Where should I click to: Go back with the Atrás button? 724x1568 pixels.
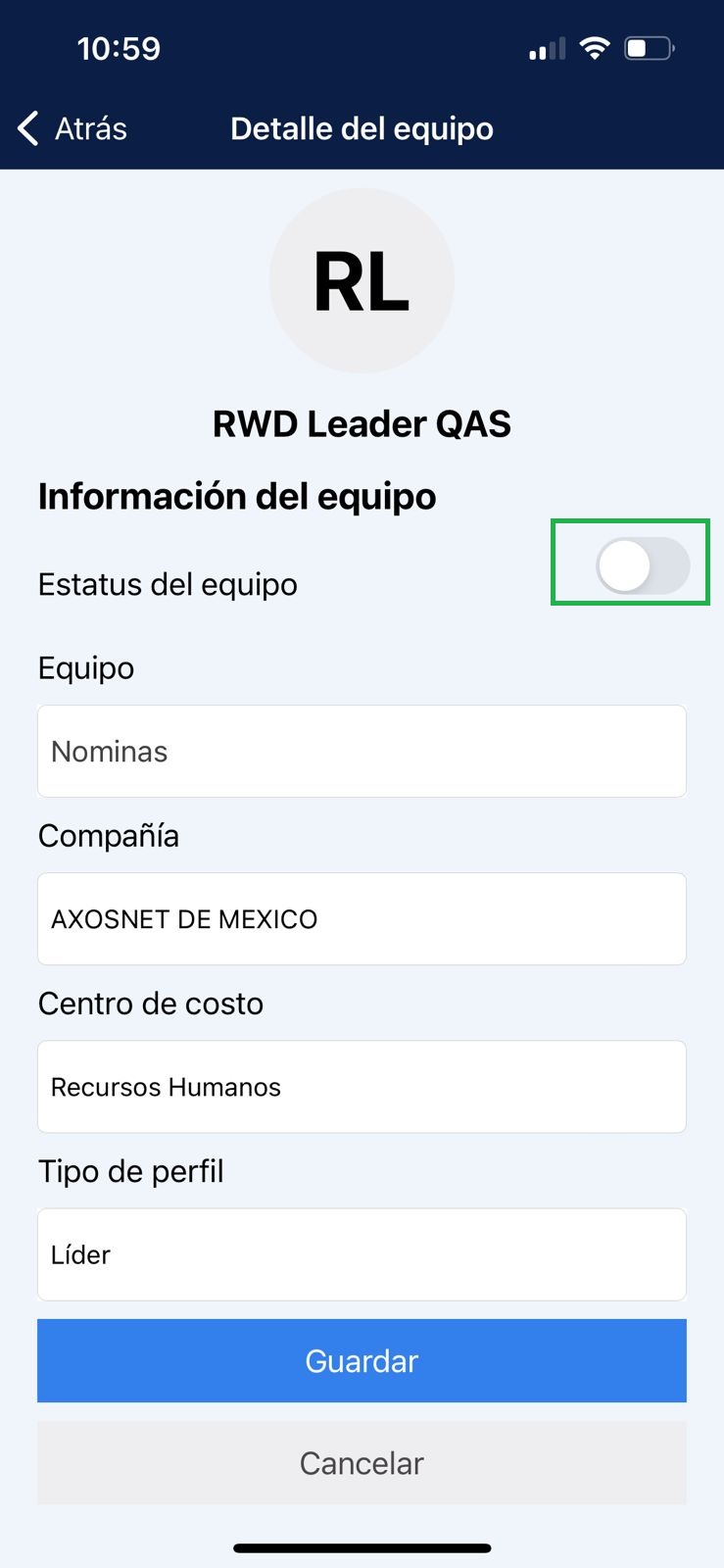coord(73,128)
